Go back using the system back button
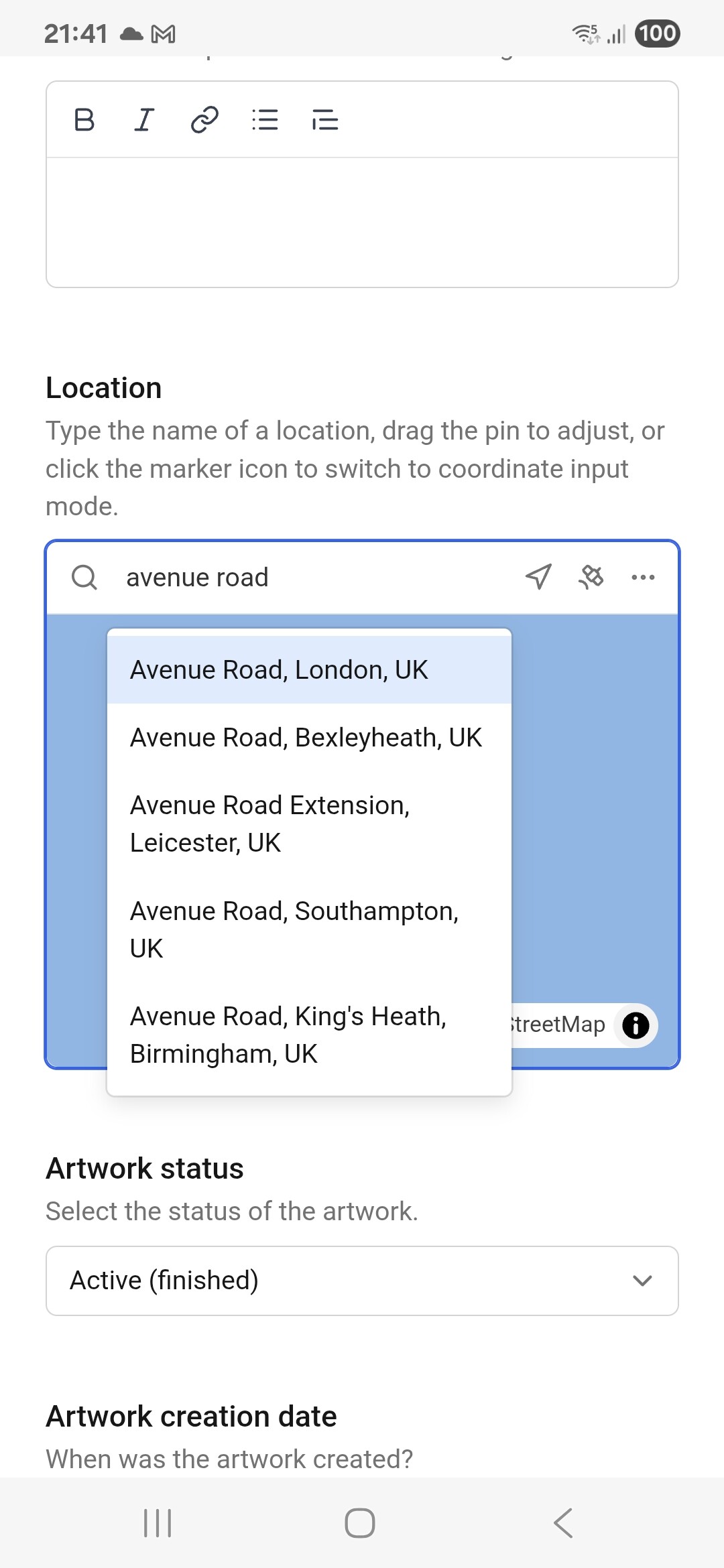 (563, 1523)
